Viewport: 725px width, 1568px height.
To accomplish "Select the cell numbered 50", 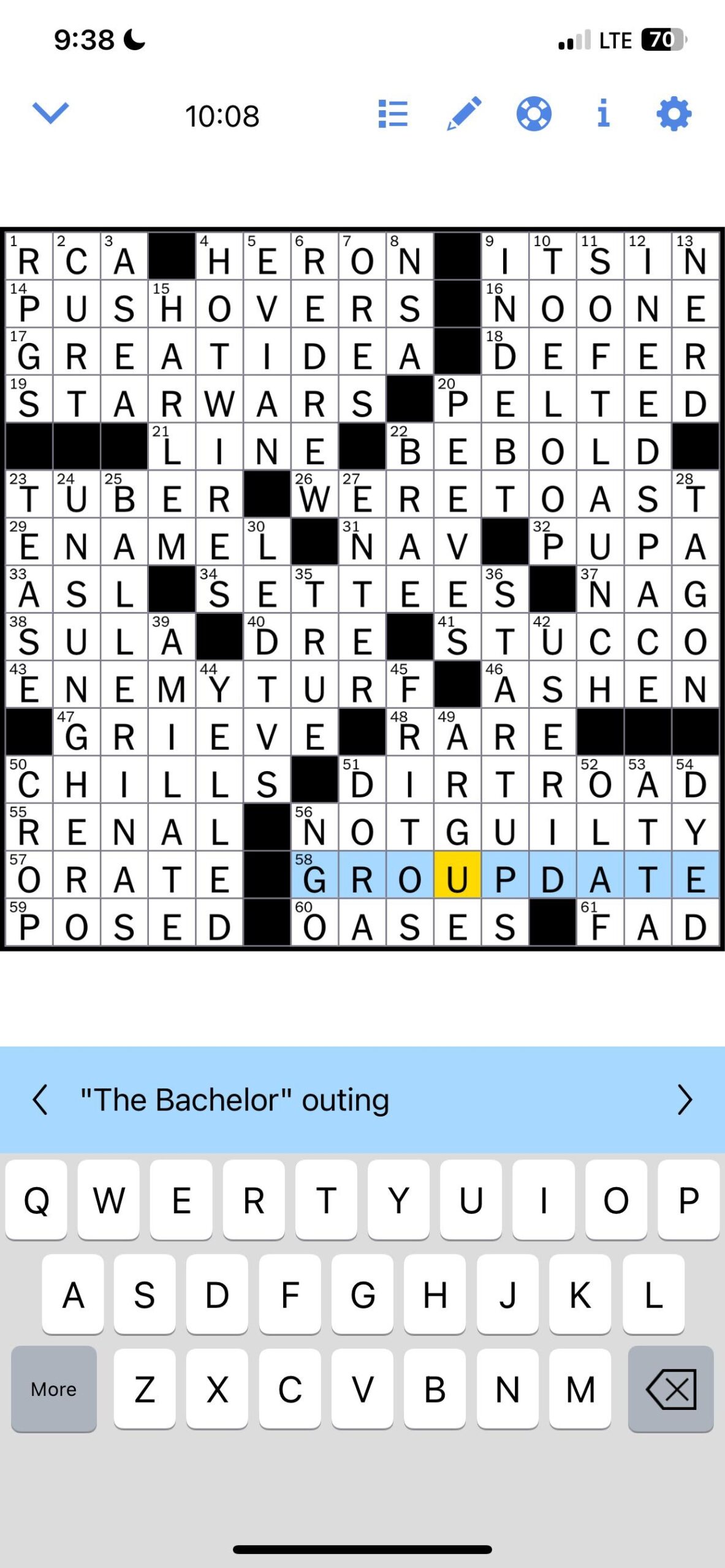I will pyautogui.click(x=29, y=780).
